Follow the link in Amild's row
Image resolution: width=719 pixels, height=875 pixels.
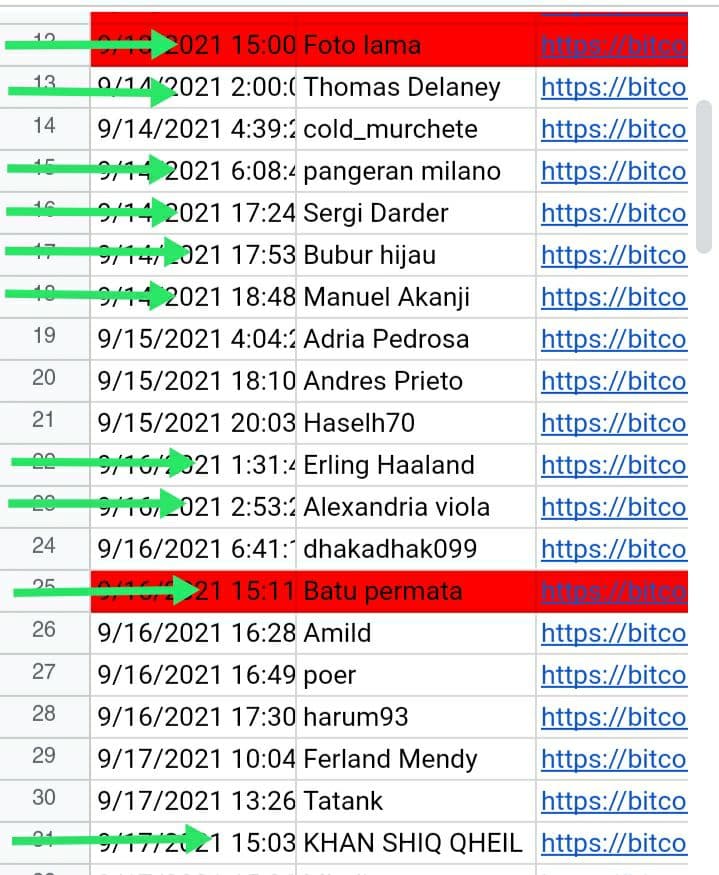click(x=614, y=633)
